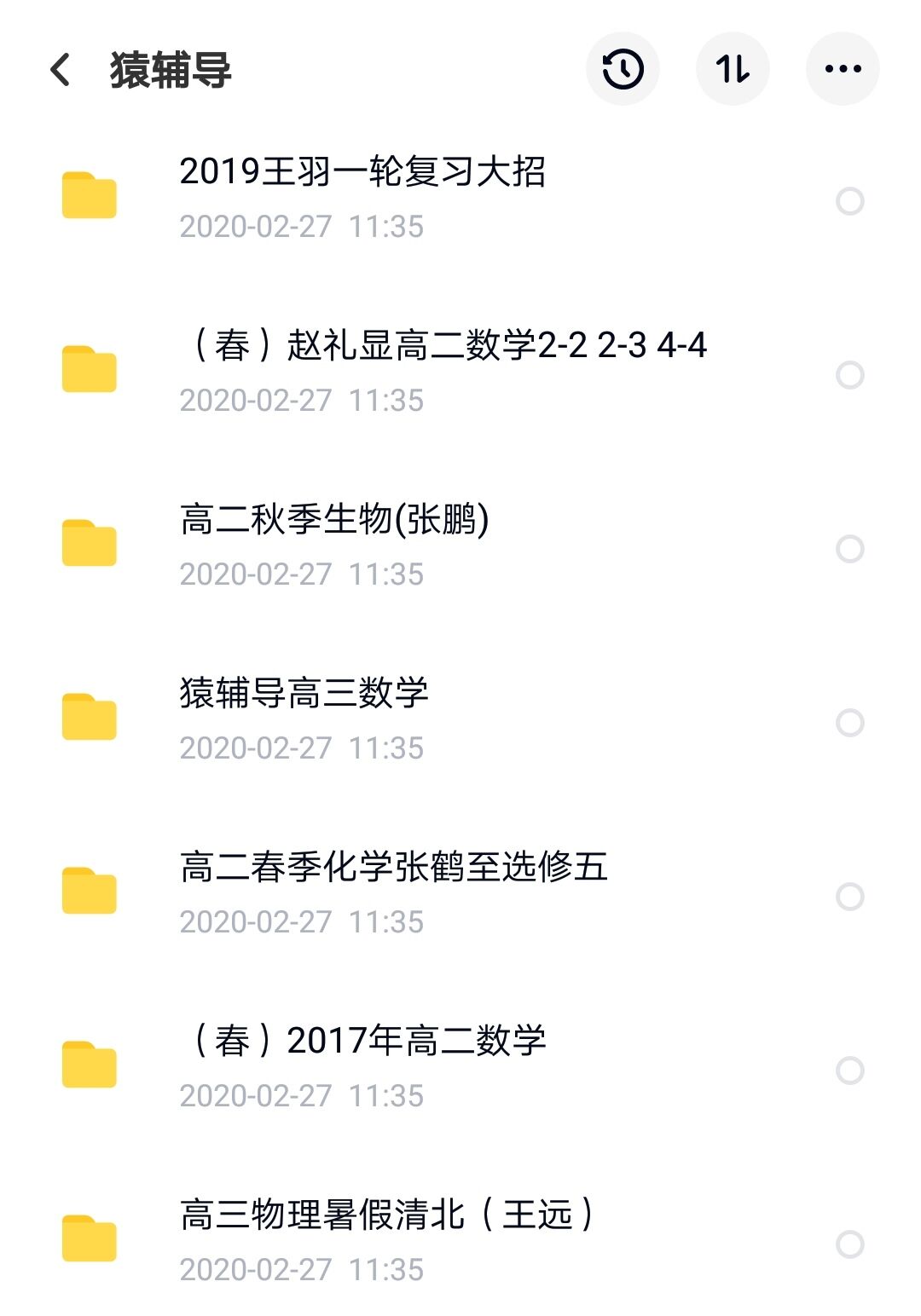
Task: Select the 高三物理暑假清北（王远） folder circle
Action: tap(849, 1244)
